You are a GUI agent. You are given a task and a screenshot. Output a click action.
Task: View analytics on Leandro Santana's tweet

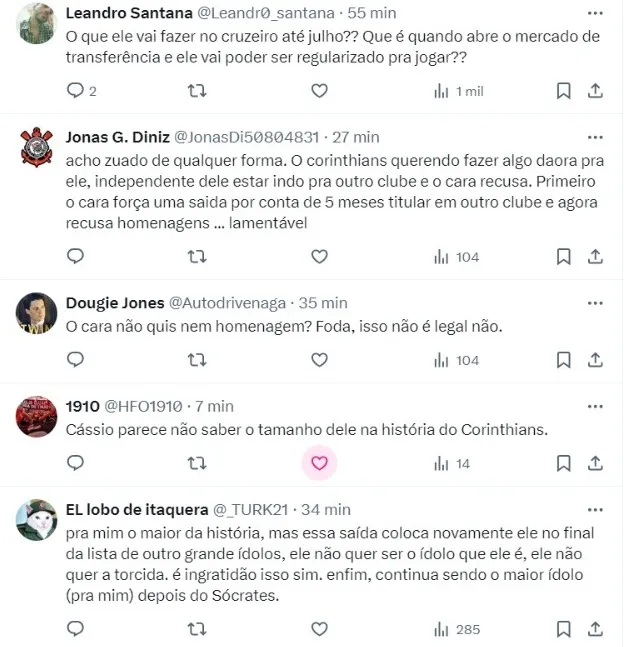(x=458, y=91)
